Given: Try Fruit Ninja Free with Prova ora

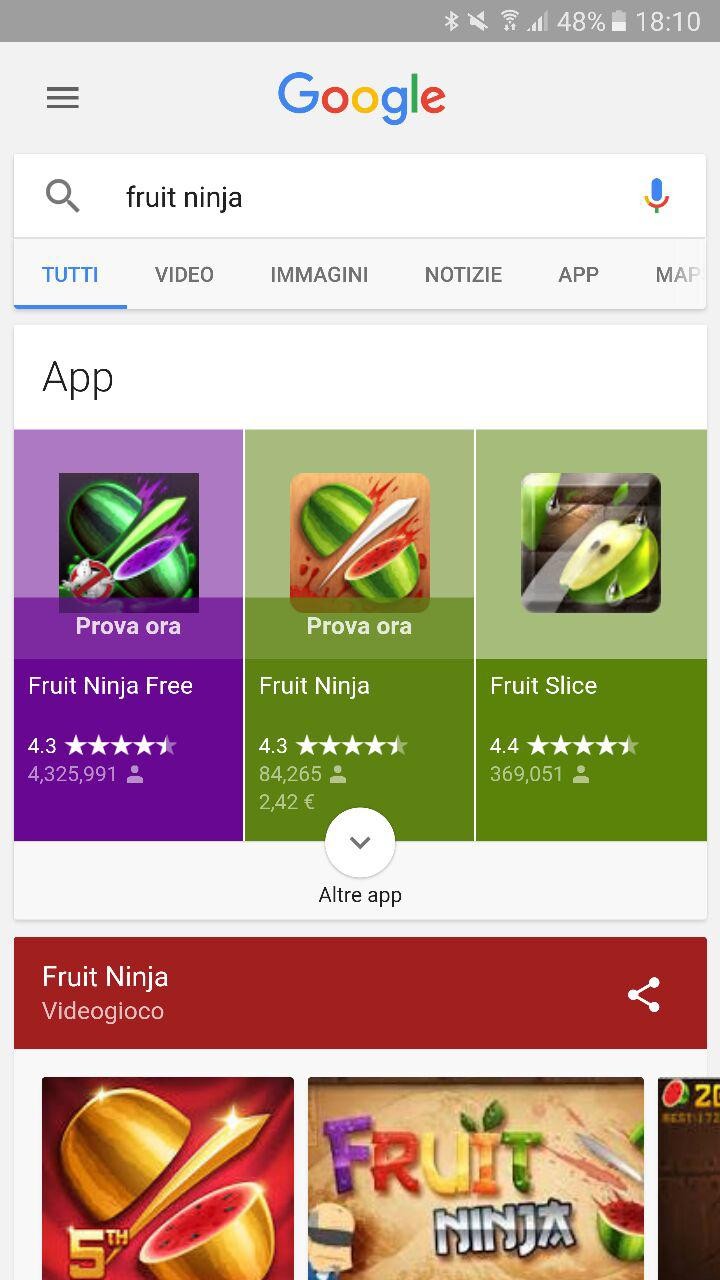Looking at the screenshot, I should pos(128,626).
